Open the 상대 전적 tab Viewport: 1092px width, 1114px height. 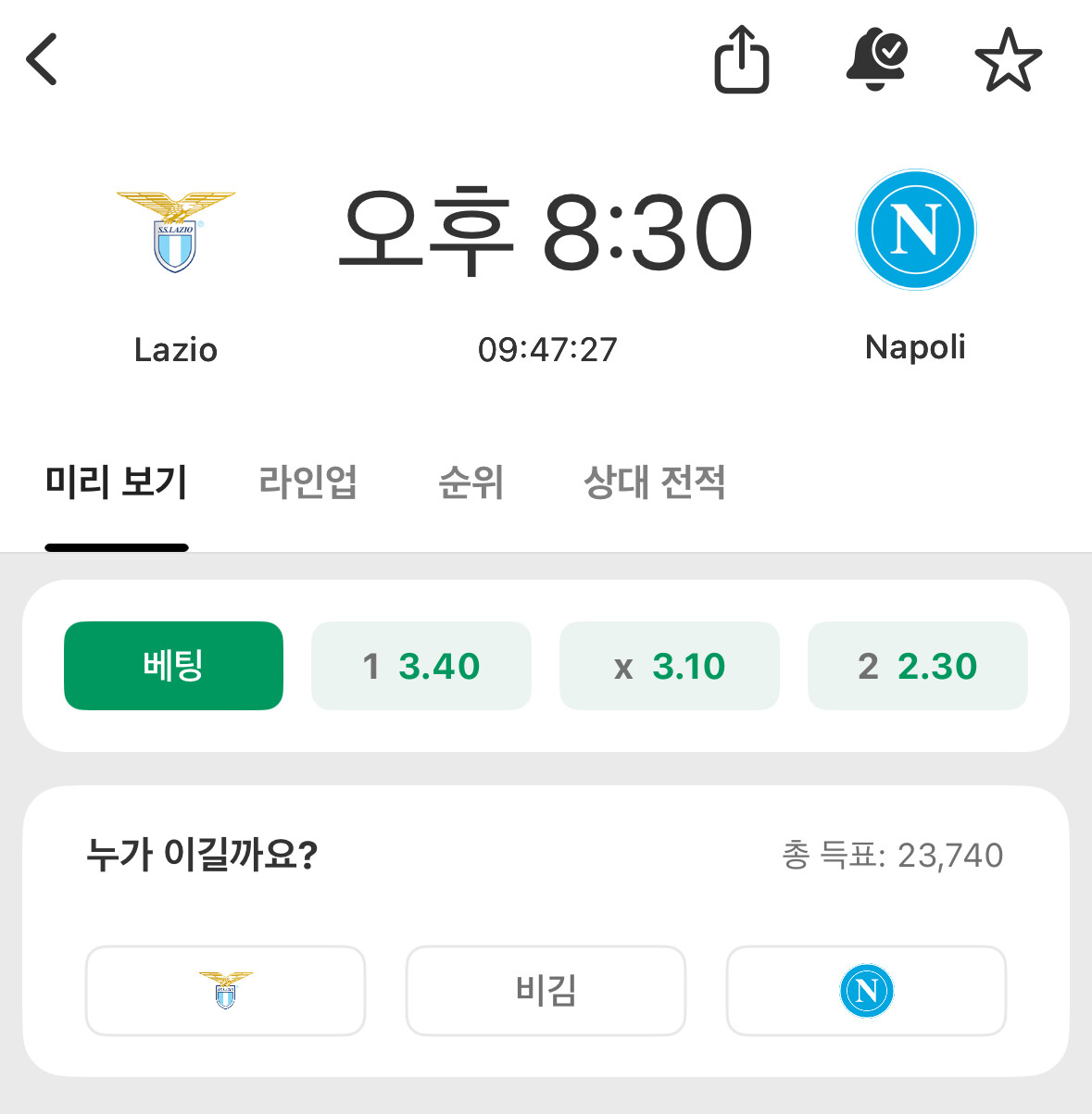pos(654,482)
